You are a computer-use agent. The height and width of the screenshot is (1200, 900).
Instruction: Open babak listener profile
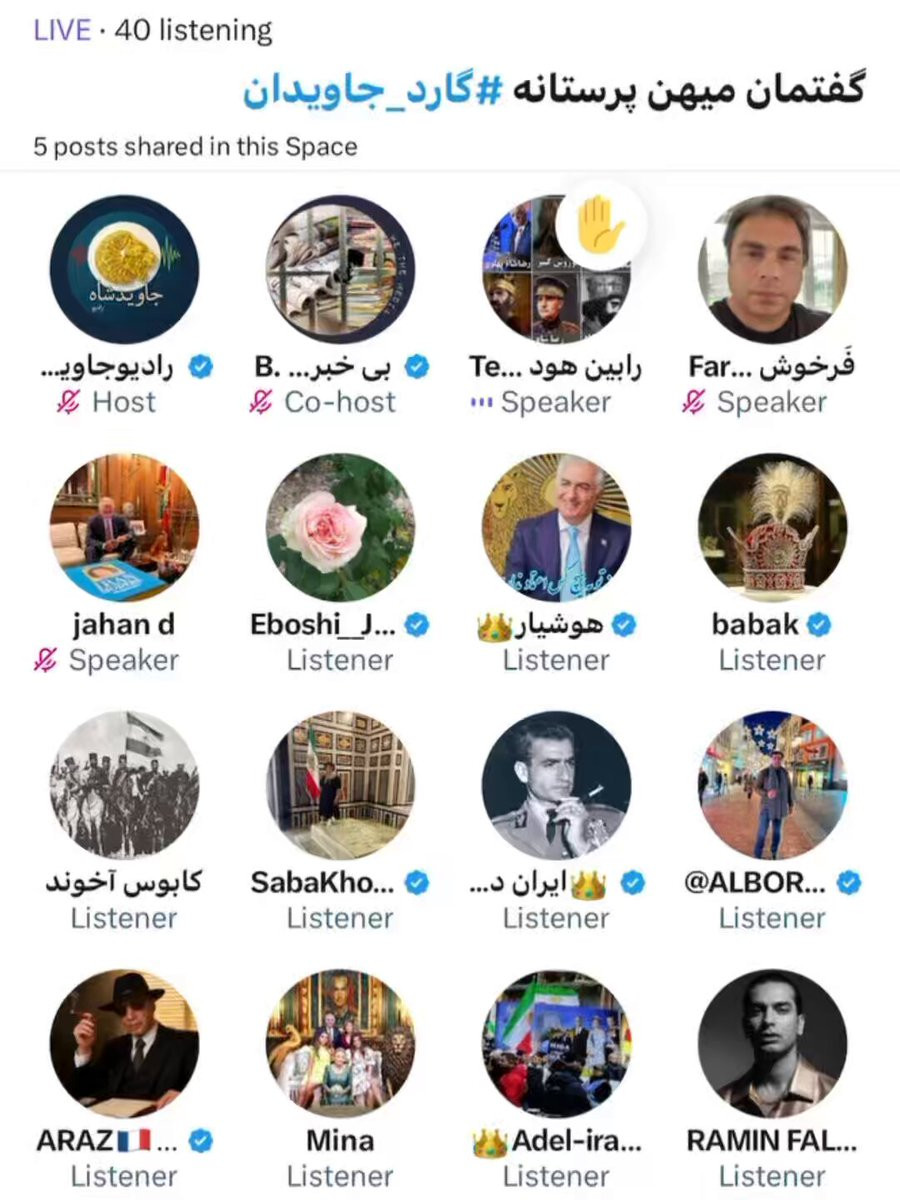pos(772,527)
